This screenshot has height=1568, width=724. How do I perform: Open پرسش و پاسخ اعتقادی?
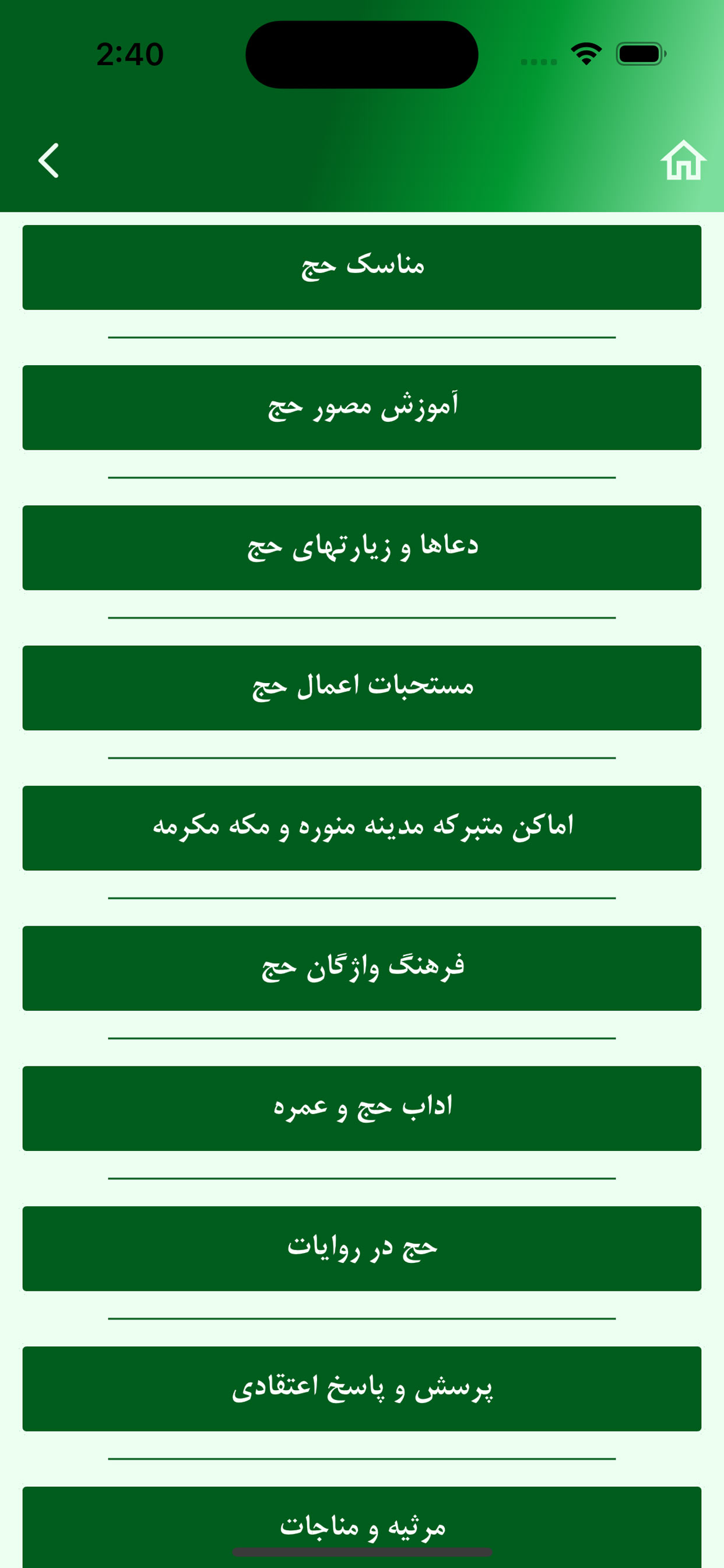pos(362,1388)
